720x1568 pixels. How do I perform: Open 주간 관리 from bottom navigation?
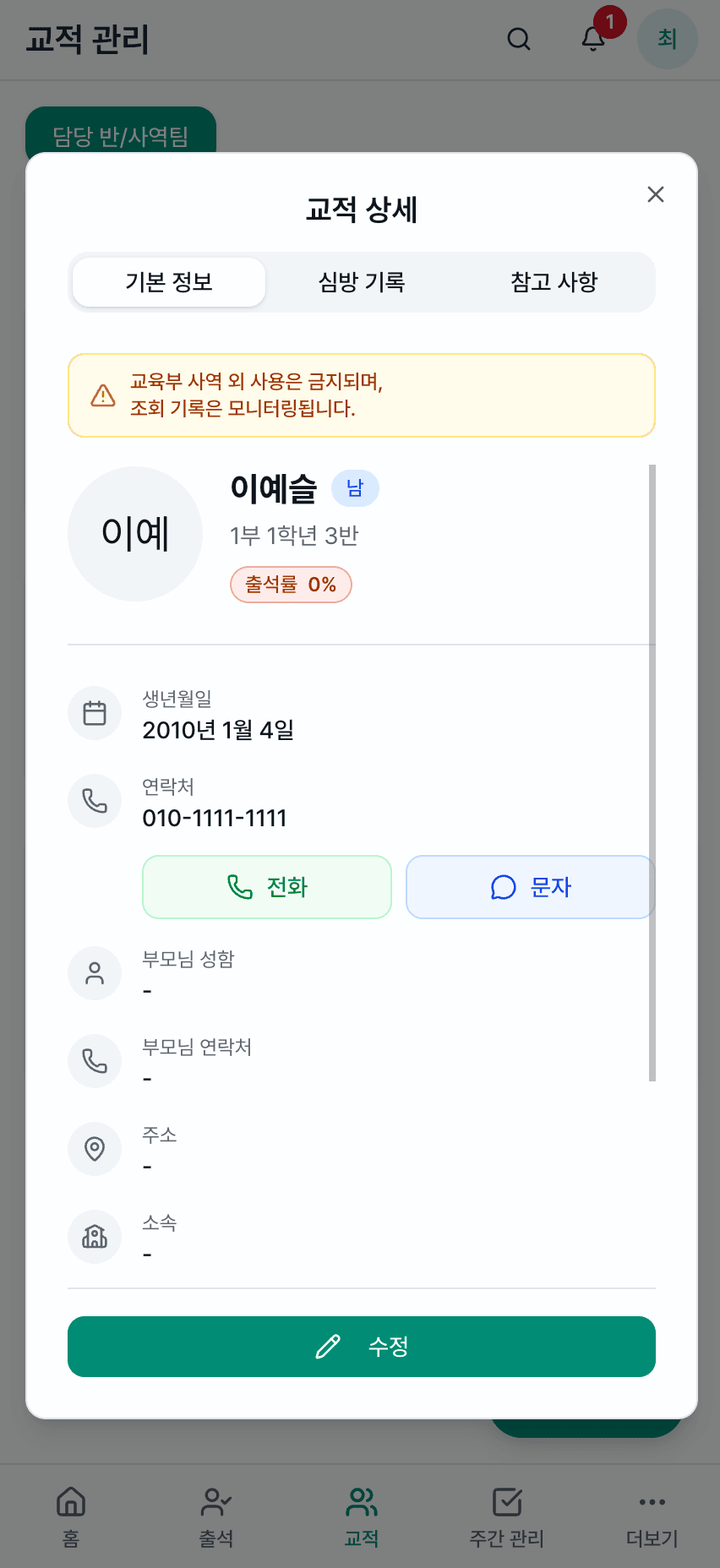click(506, 1516)
